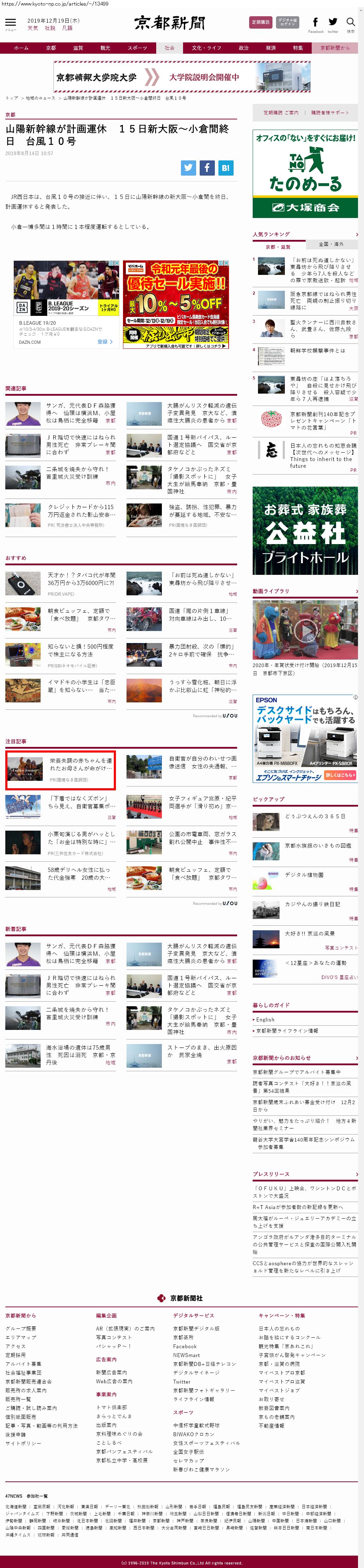Open どうぶつえんの365日 pickup
The image size is (364, 1568).
(315, 816)
